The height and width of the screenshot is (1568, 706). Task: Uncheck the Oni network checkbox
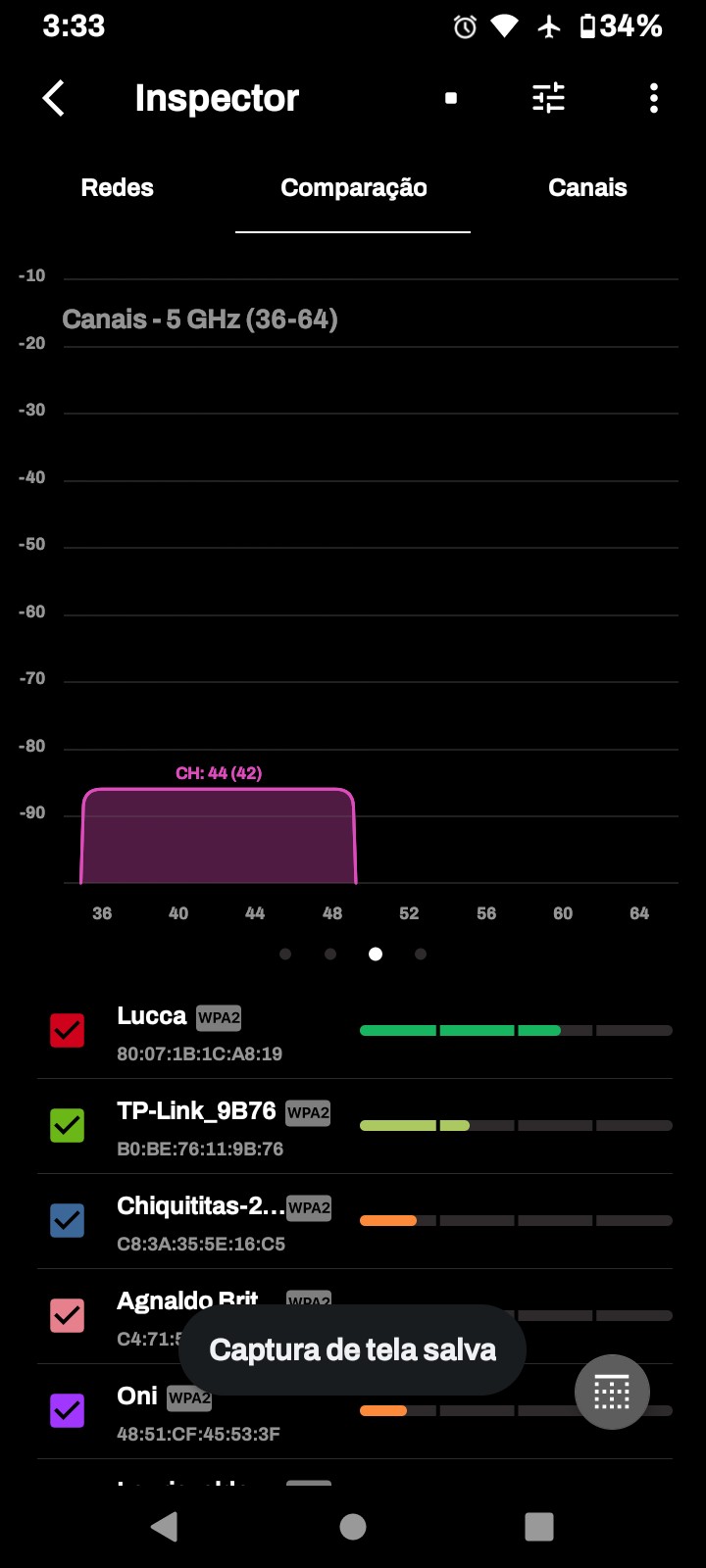click(68, 1410)
